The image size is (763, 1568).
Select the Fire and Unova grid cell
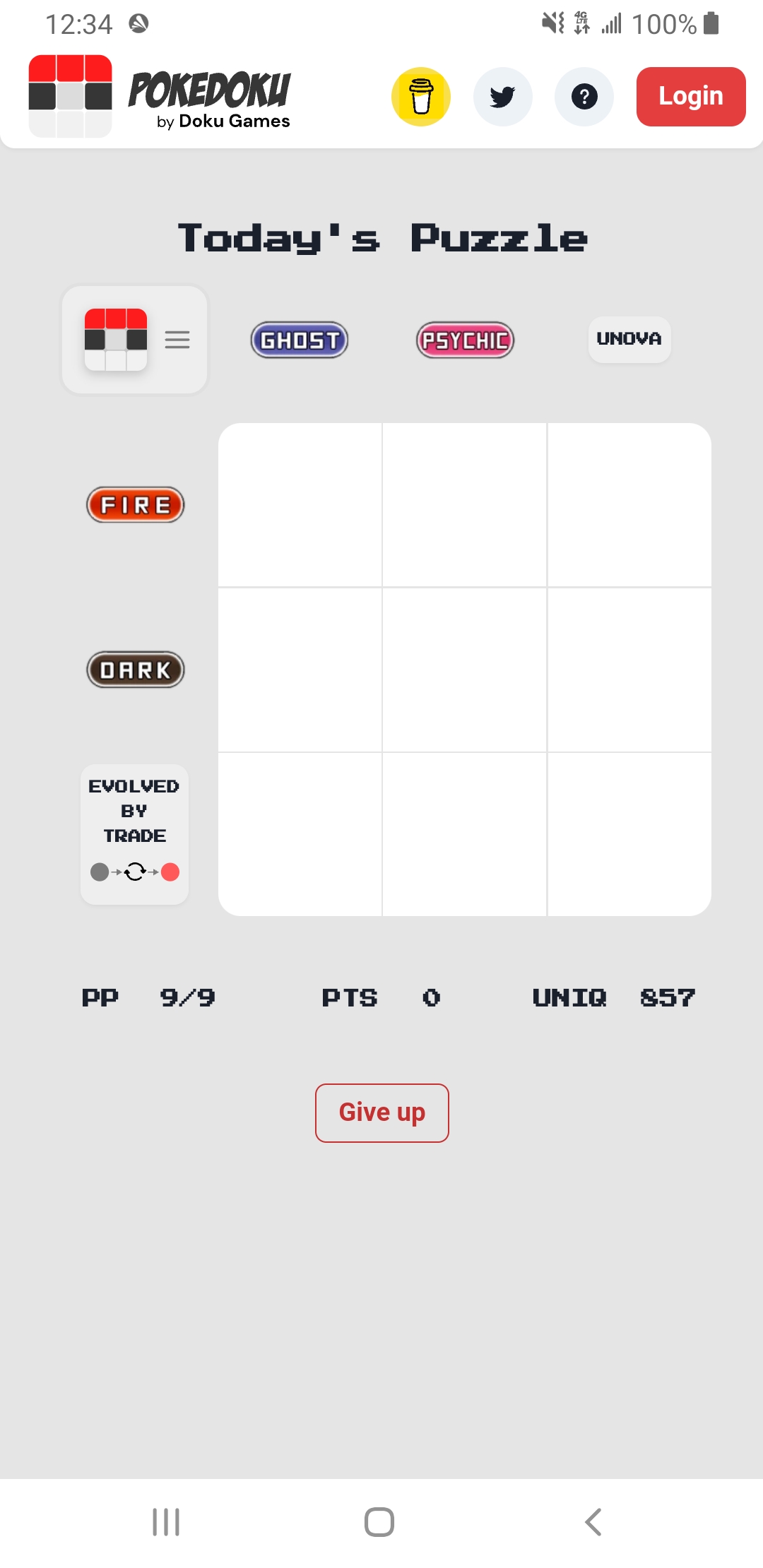point(629,505)
